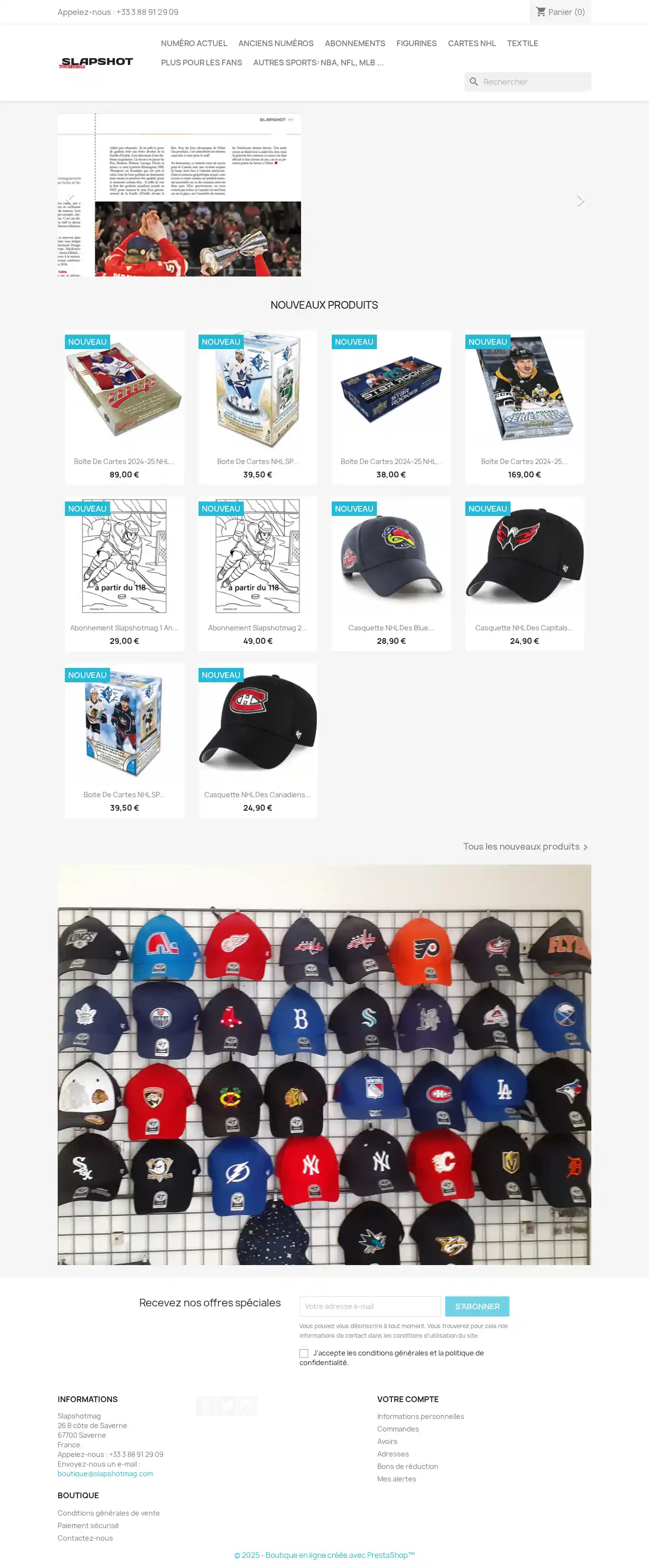Image resolution: width=649 pixels, height=1568 pixels.
Task: Tap the newsletter e-mail address field
Action: pos(370,1306)
